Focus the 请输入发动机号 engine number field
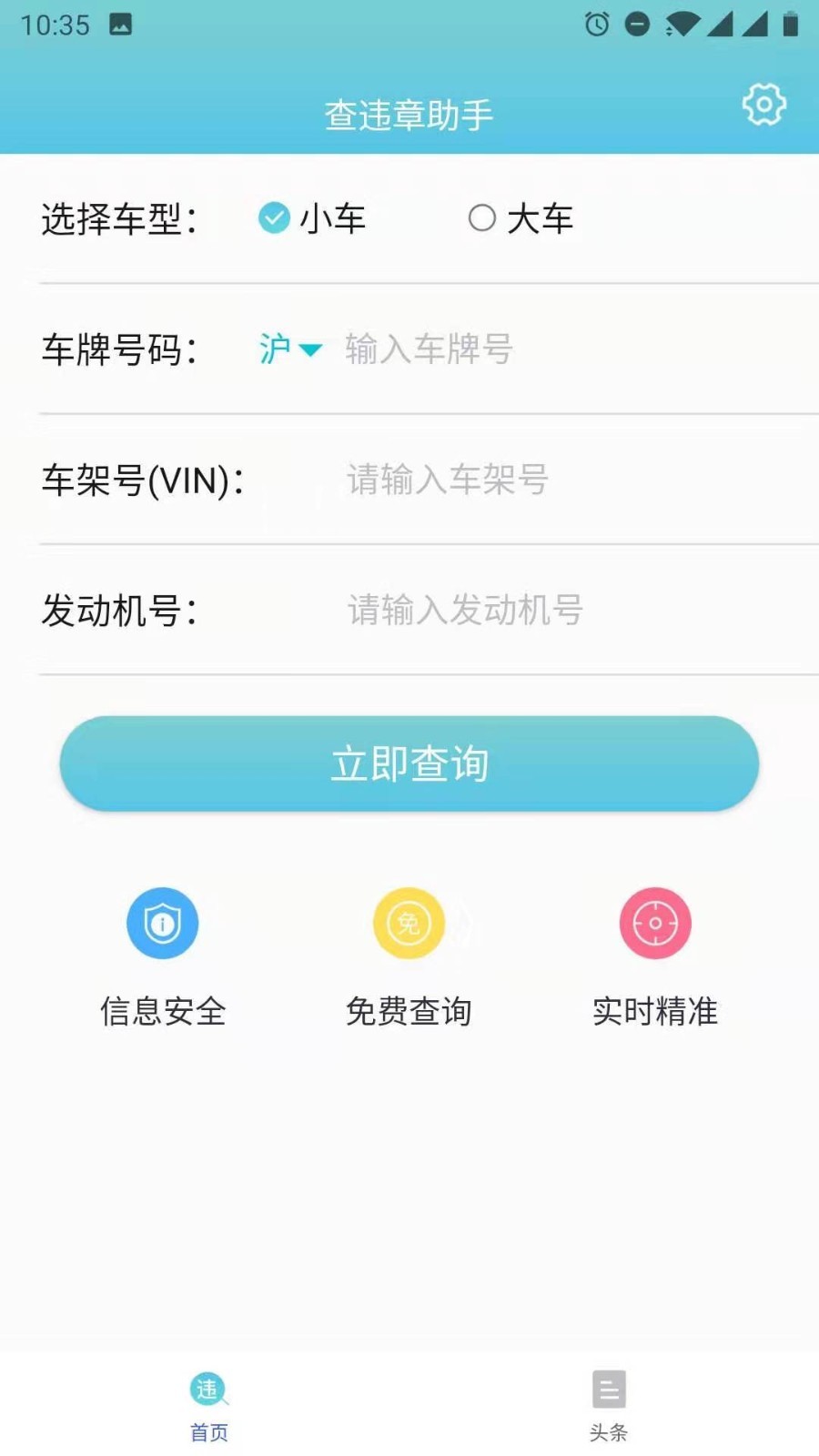 click(x=546, y=610)
